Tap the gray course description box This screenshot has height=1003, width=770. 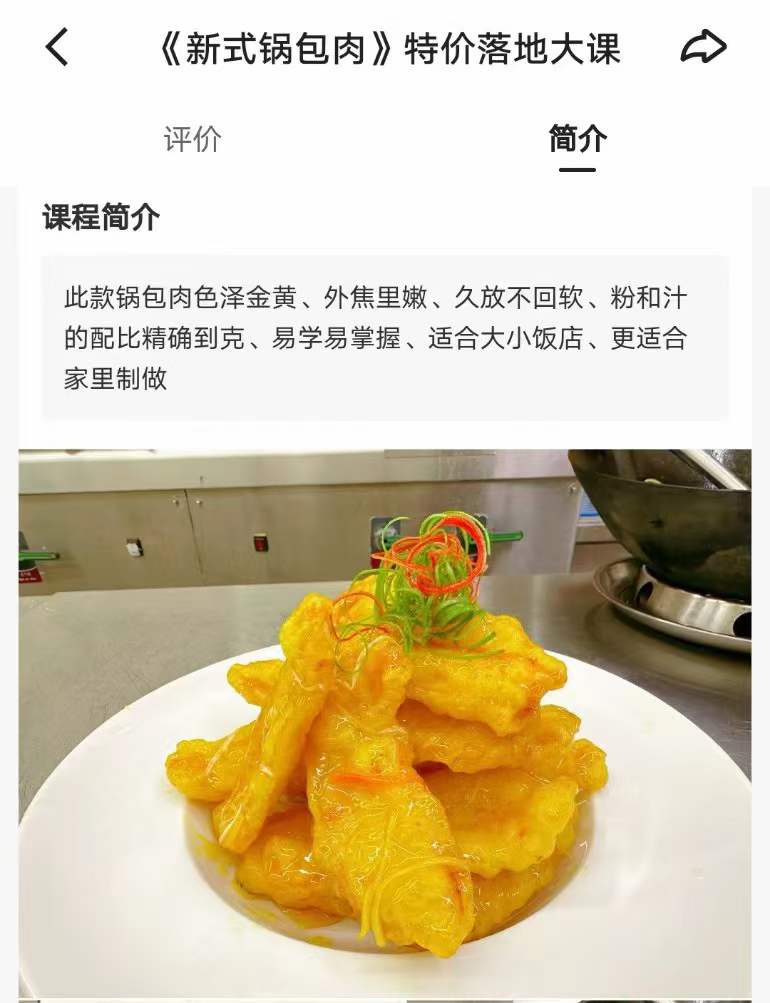385,336
